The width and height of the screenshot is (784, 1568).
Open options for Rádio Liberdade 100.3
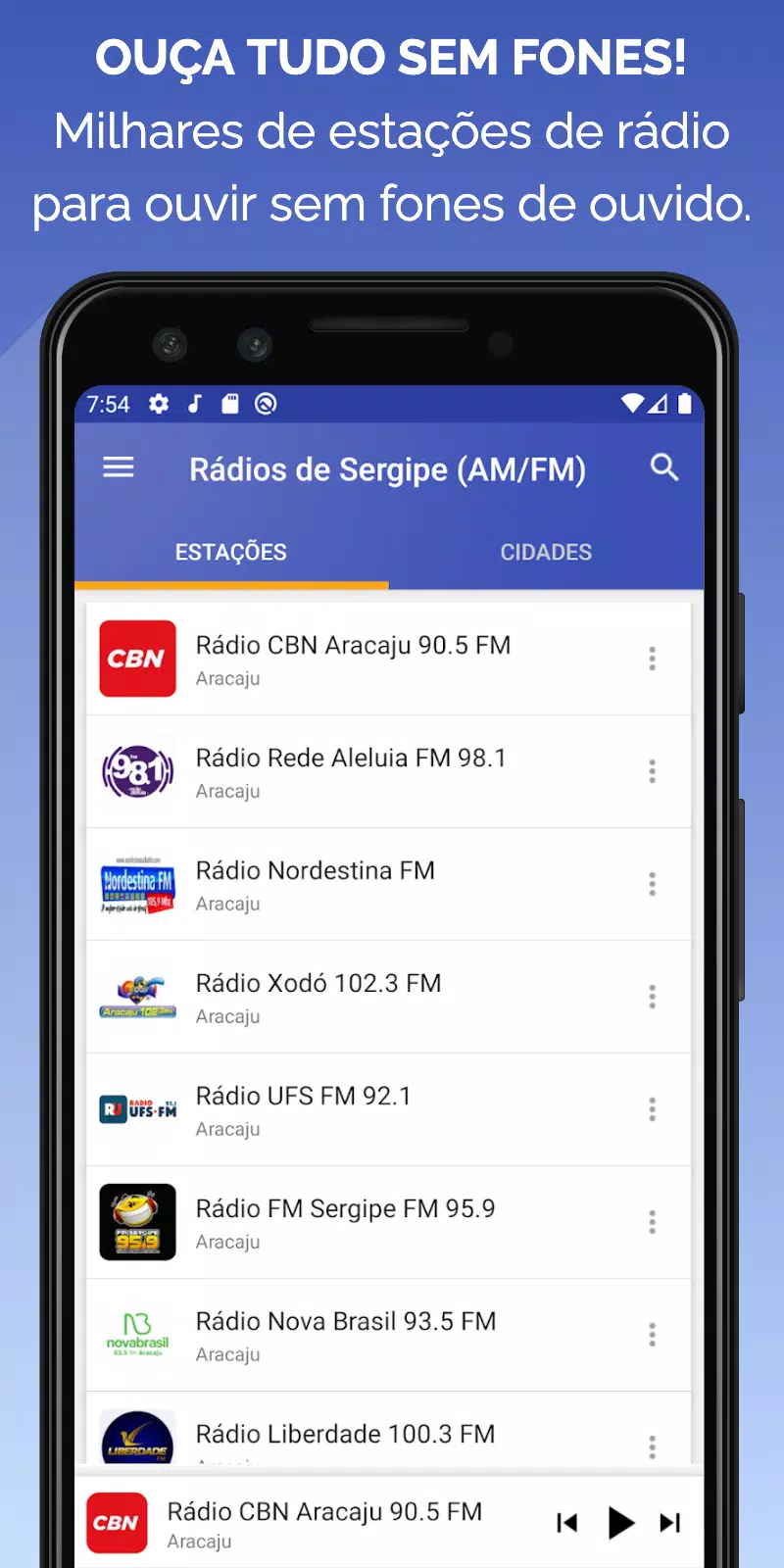tap(652, 1445)
